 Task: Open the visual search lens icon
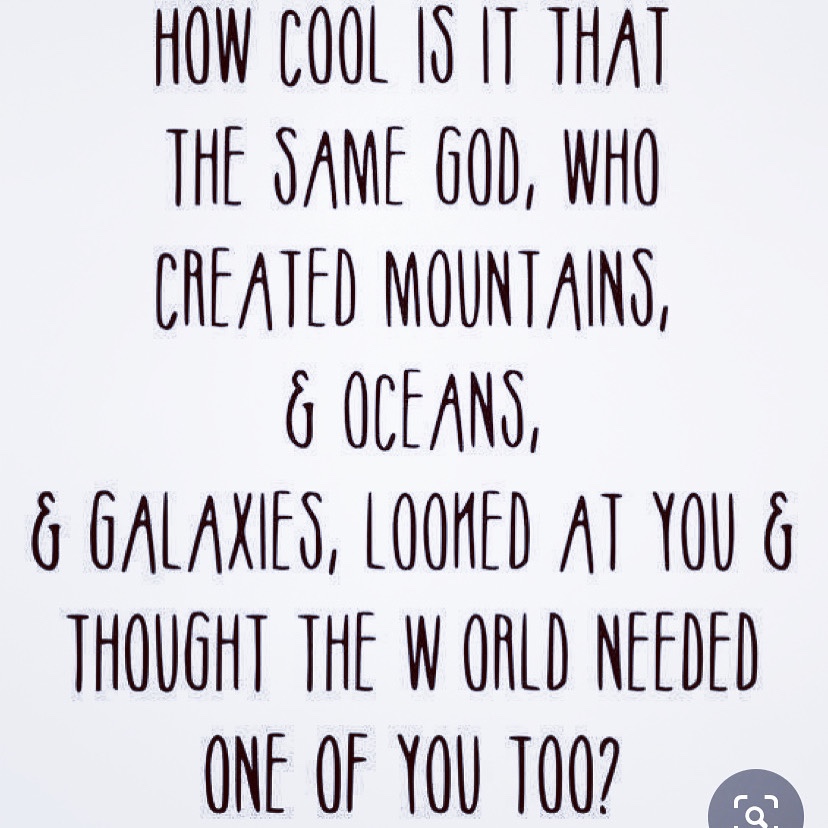757,809
